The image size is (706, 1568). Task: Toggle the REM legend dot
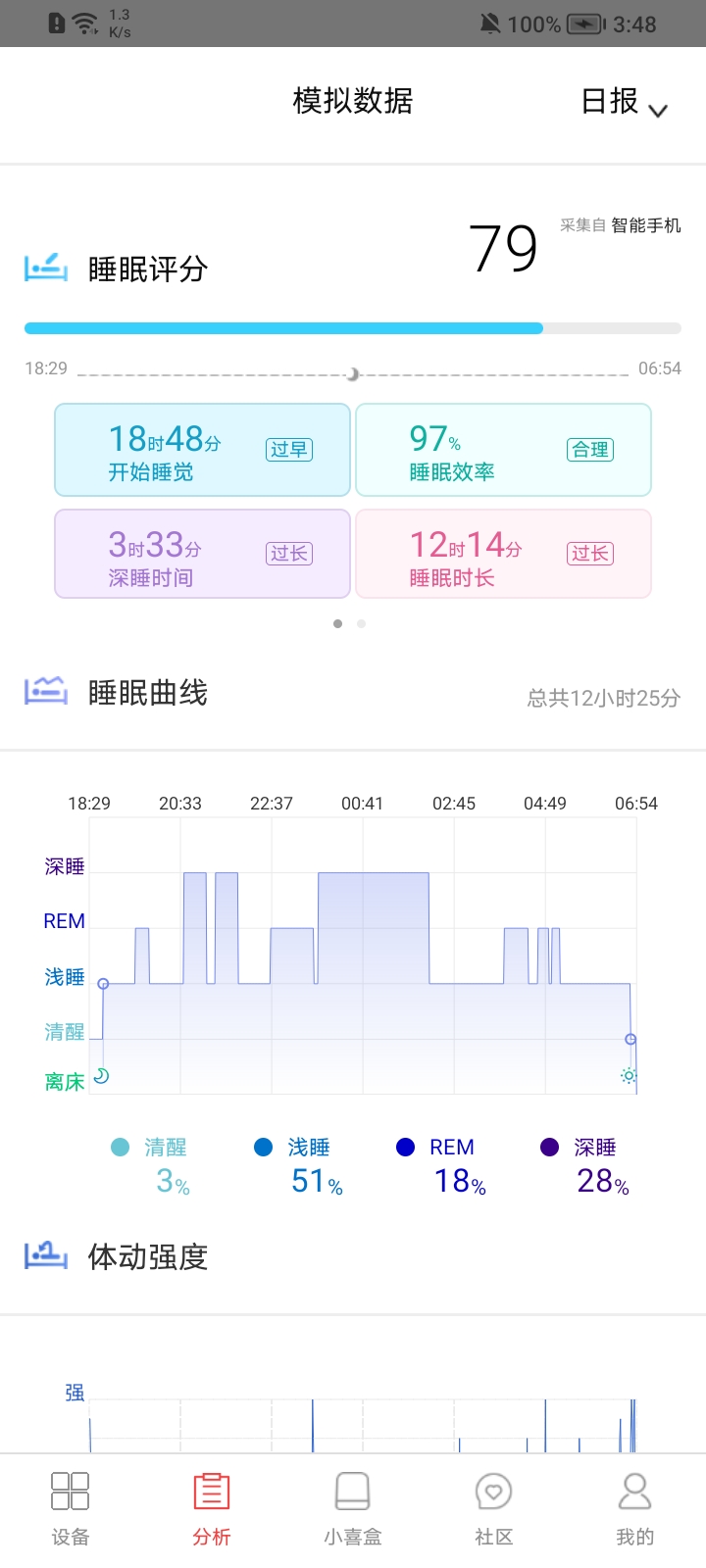(x=405, y=1147)
